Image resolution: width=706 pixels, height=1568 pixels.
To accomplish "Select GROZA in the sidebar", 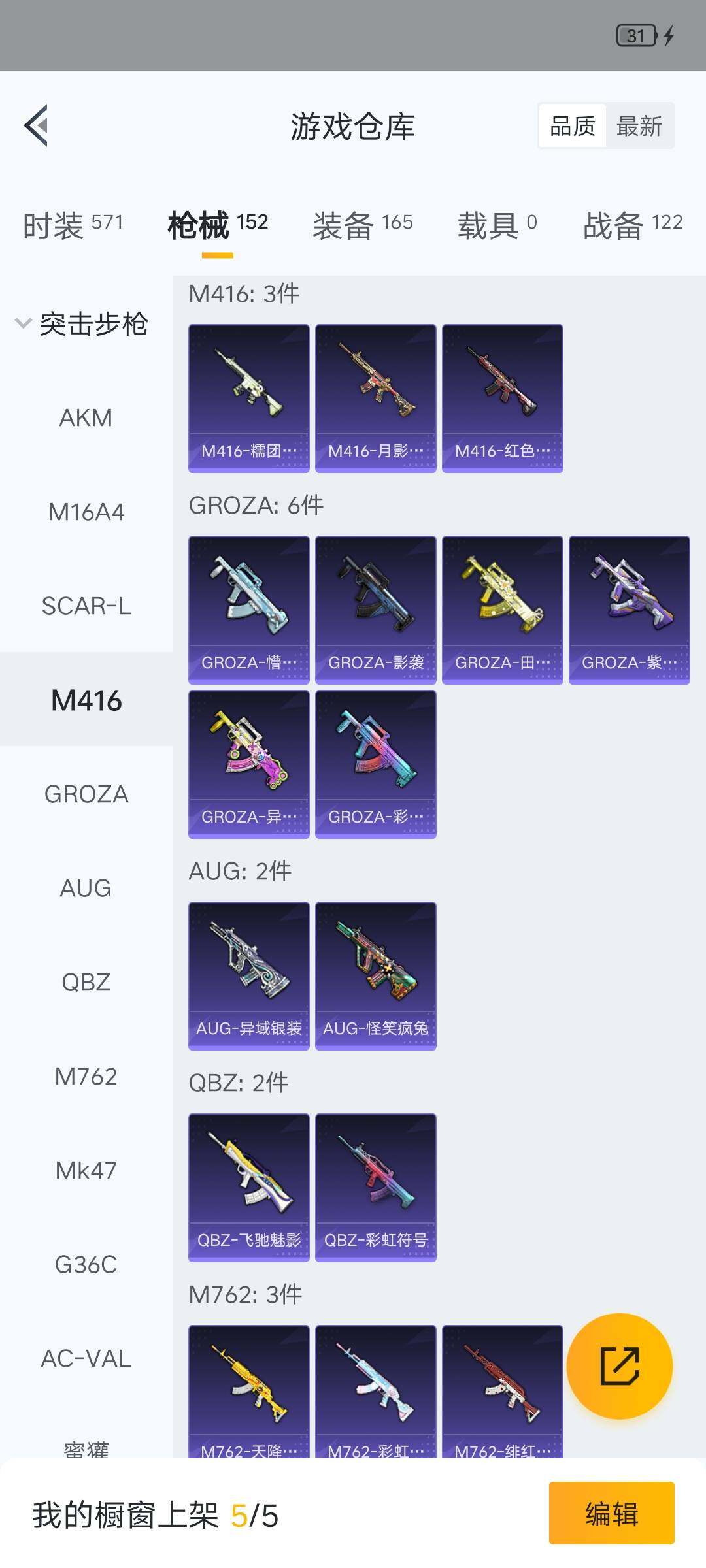I will coord(86,794).
